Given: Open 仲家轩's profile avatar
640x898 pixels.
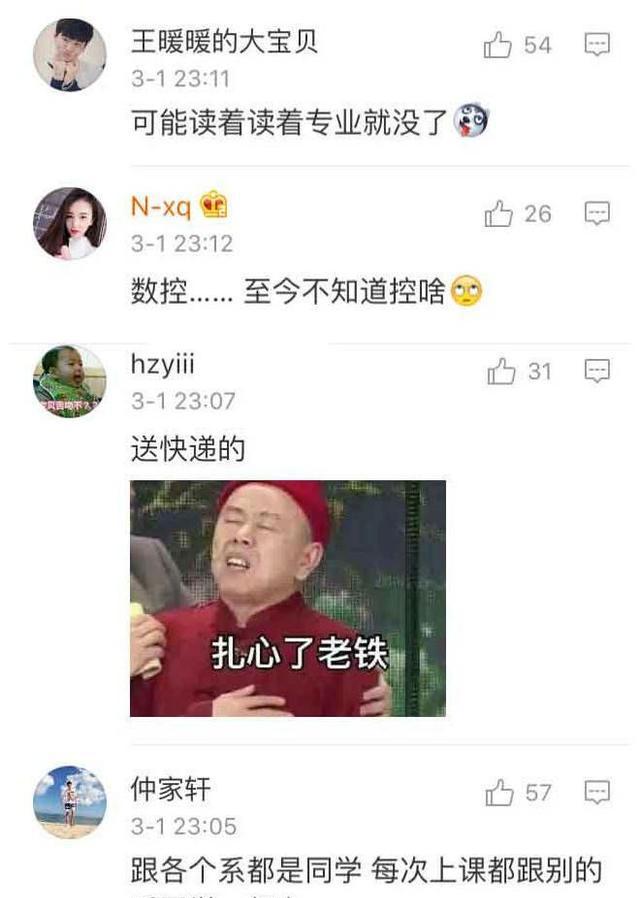Looking at the screenshot, I should (69, 802).
